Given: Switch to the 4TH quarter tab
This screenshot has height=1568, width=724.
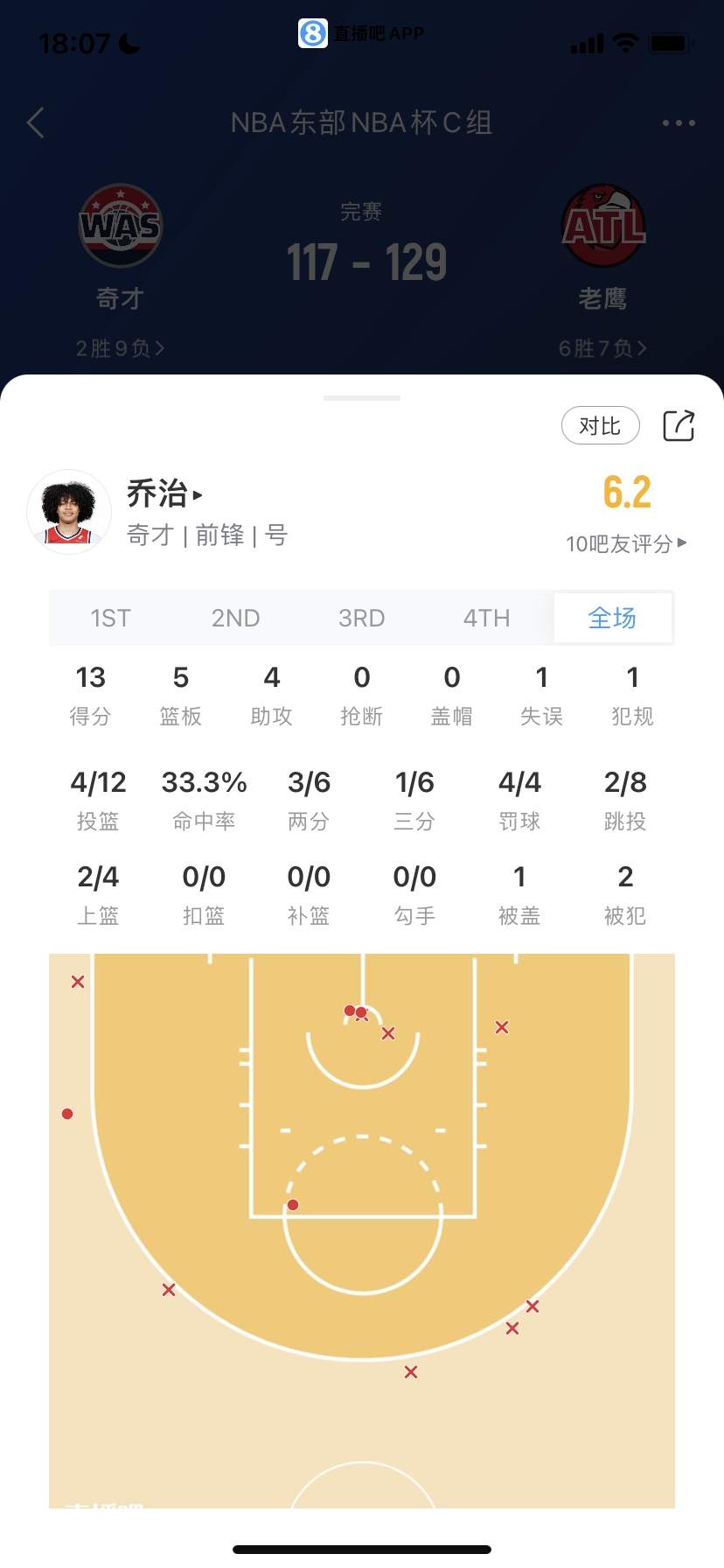Looking at the screenshot, I should [x=486, y=619].
